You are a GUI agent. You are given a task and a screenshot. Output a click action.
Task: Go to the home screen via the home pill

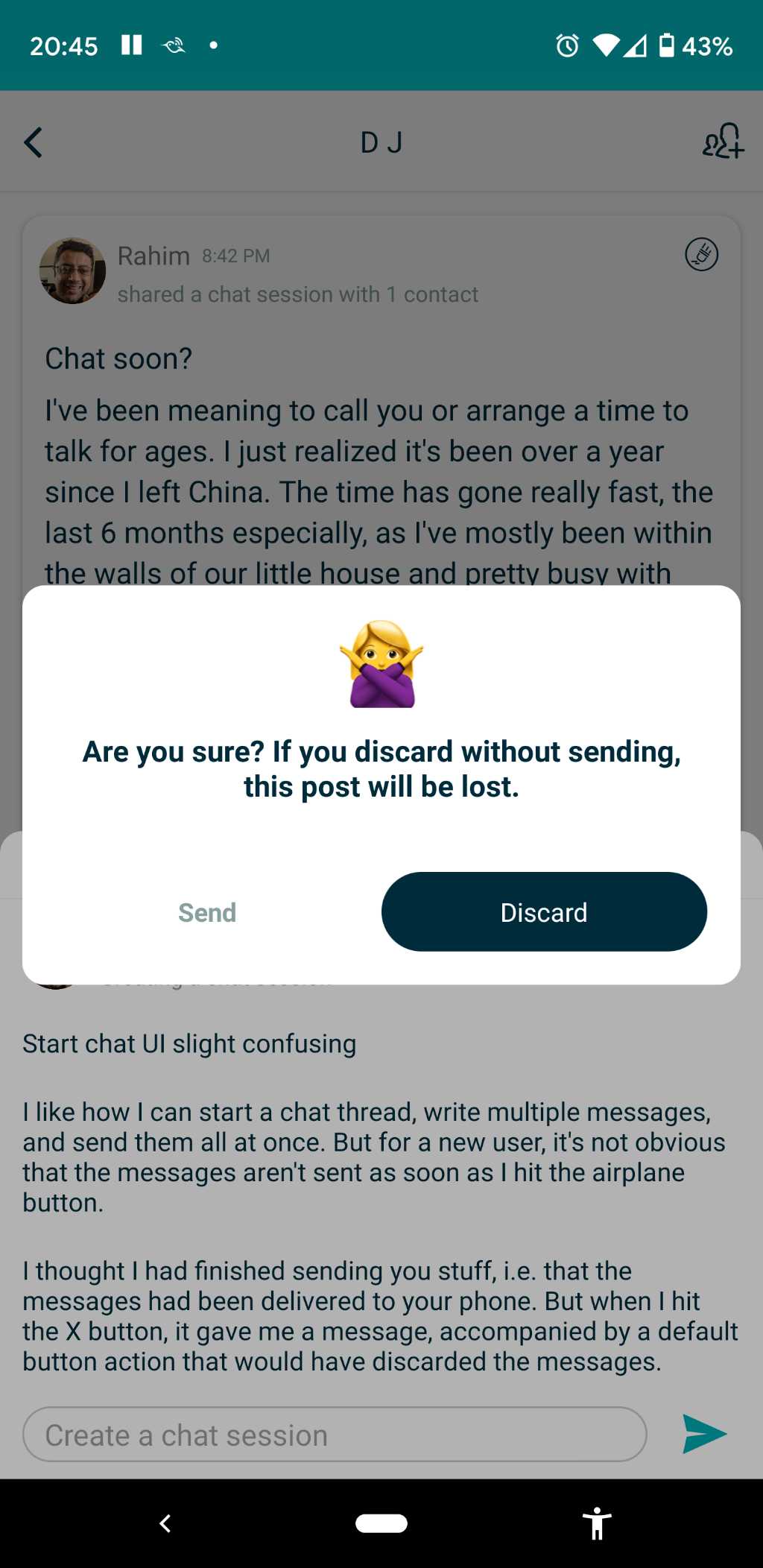(381, 1523)
